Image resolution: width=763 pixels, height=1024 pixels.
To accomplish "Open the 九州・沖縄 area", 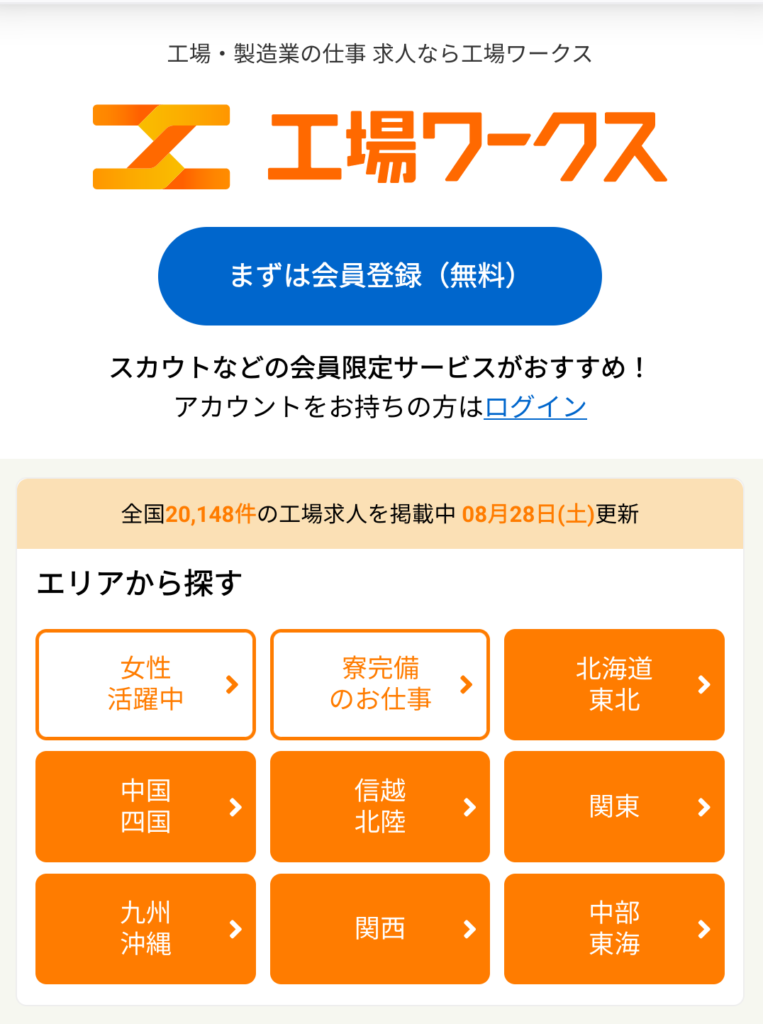I will 146,929.
